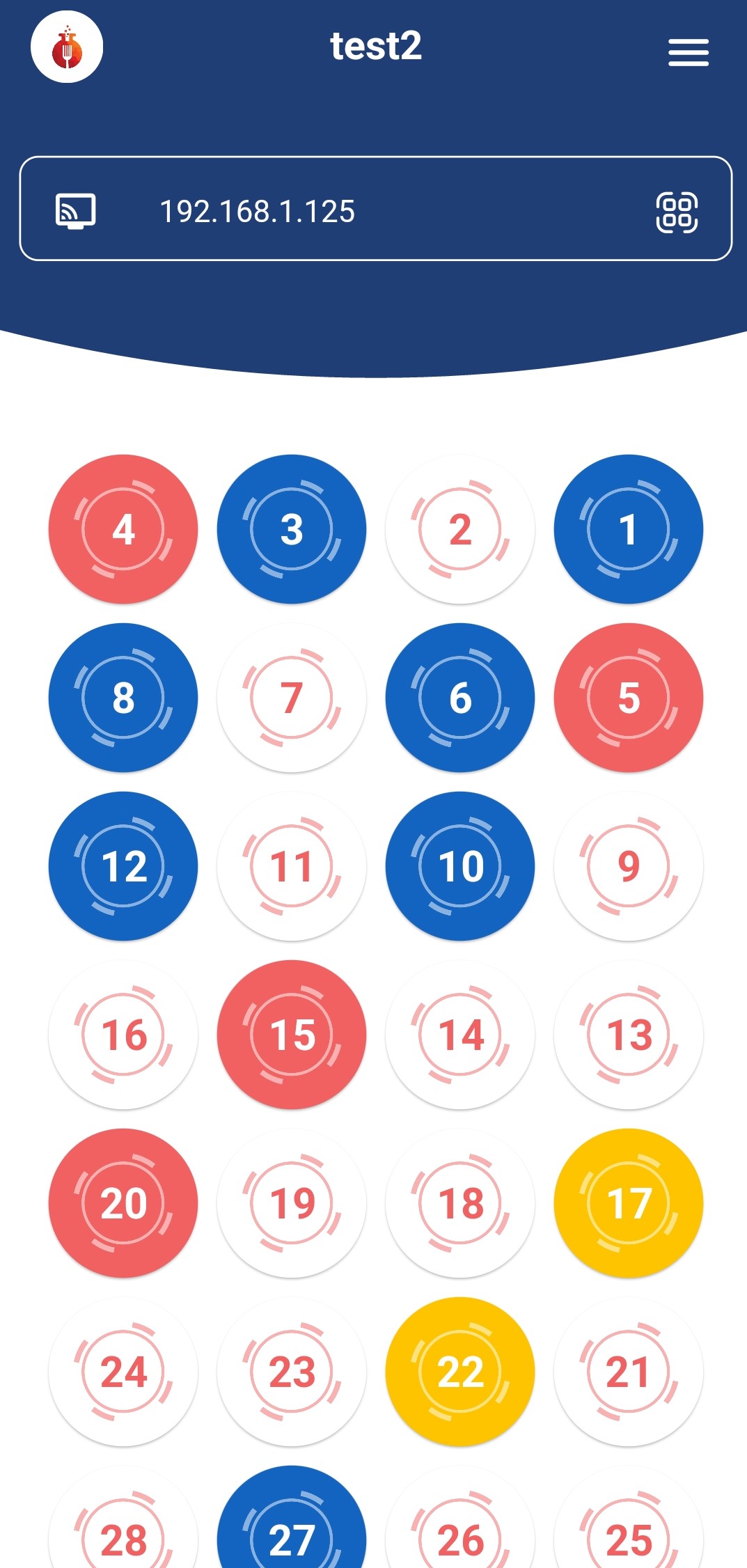Open the hamburger menu
Image resolution: width=747 pixels, height=1568 pixels.
[x=688, y=52]
